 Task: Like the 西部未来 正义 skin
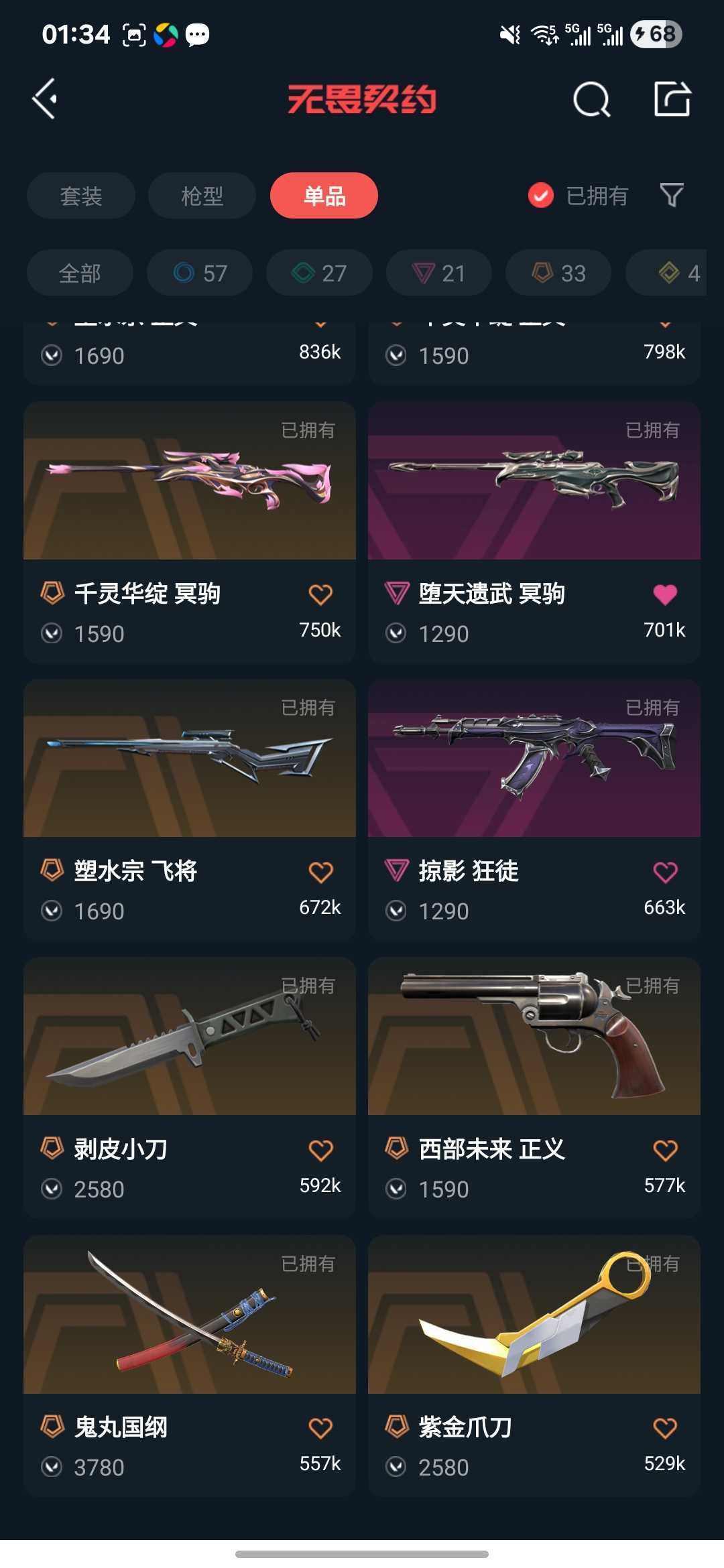click(x=665, y=1150)
